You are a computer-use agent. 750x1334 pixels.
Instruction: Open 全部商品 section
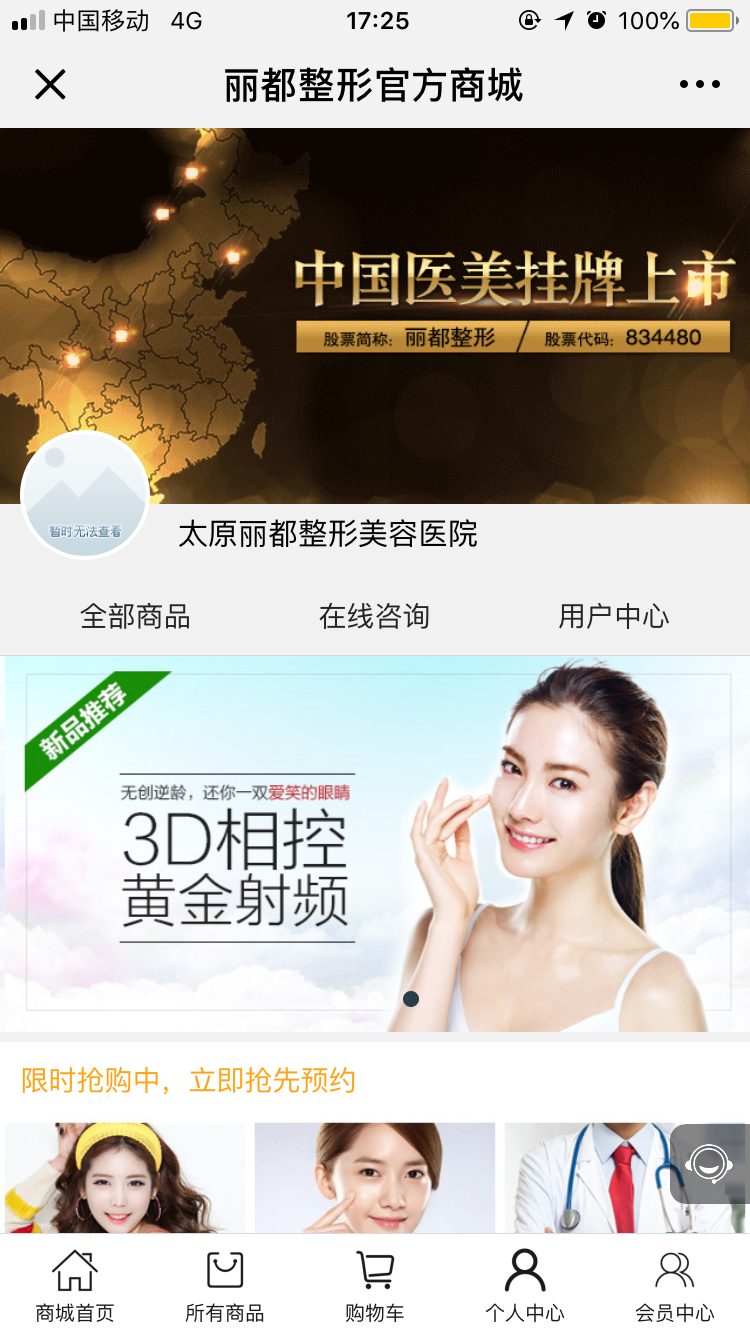pyautogui.click(x=135, y=616)
